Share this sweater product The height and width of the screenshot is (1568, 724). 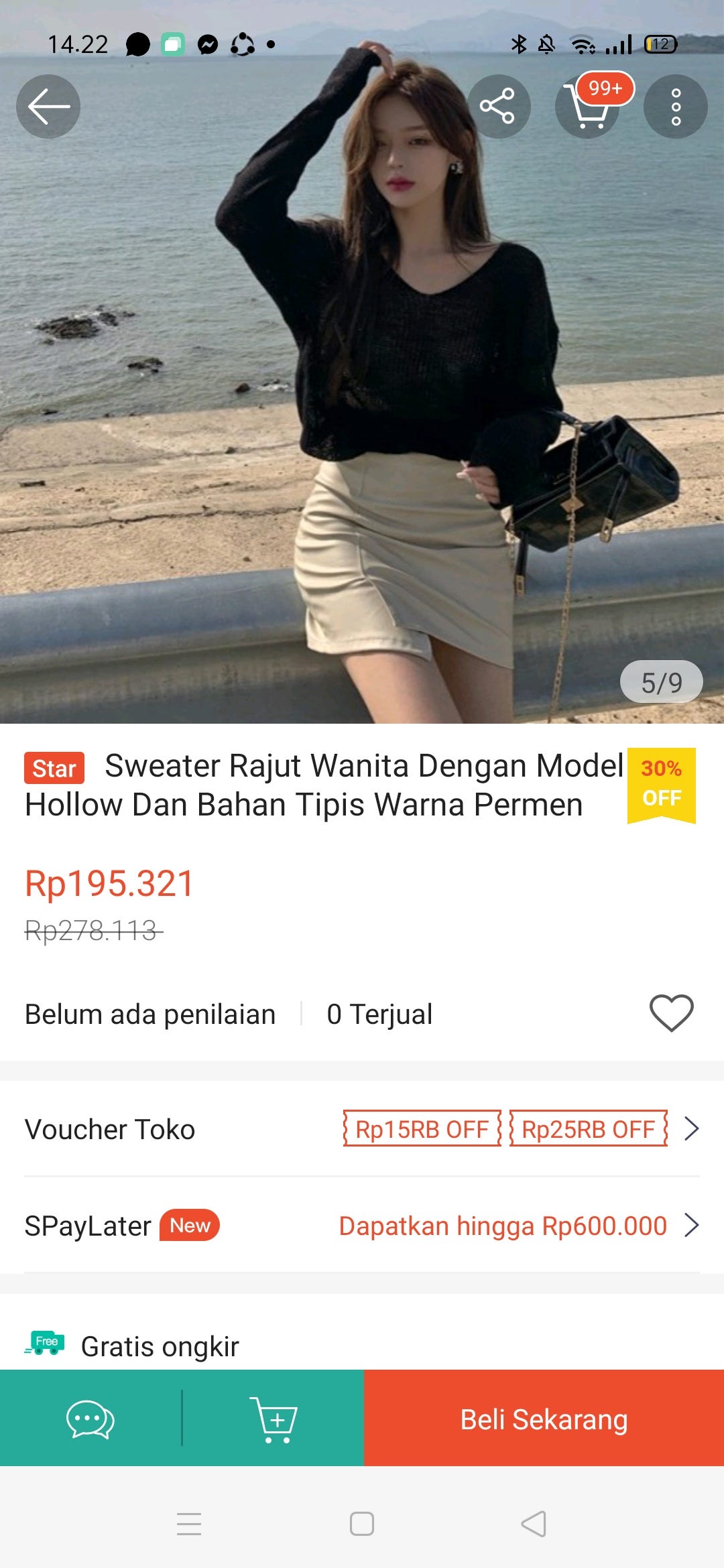click(x=497, y=107)
